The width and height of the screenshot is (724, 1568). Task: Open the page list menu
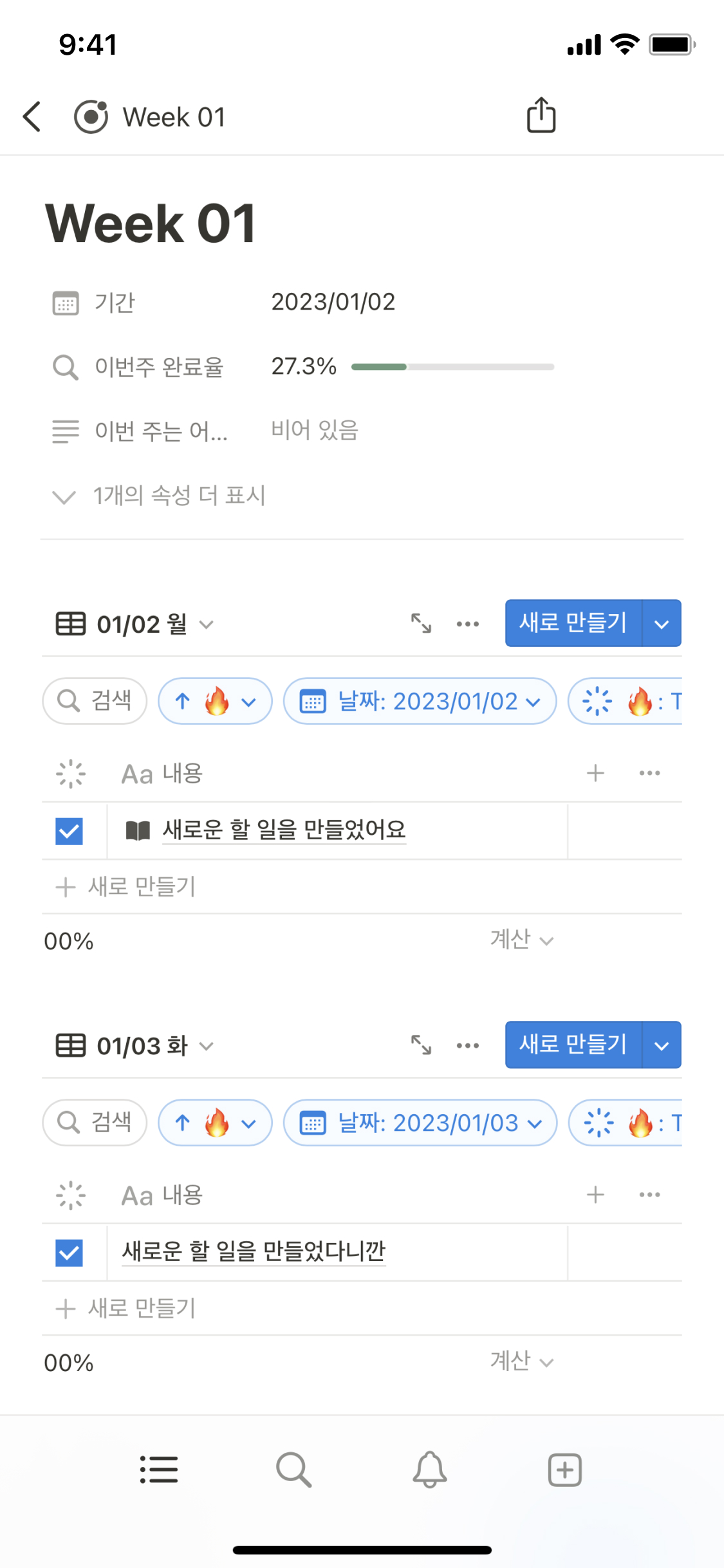(x=159, y=1470)
